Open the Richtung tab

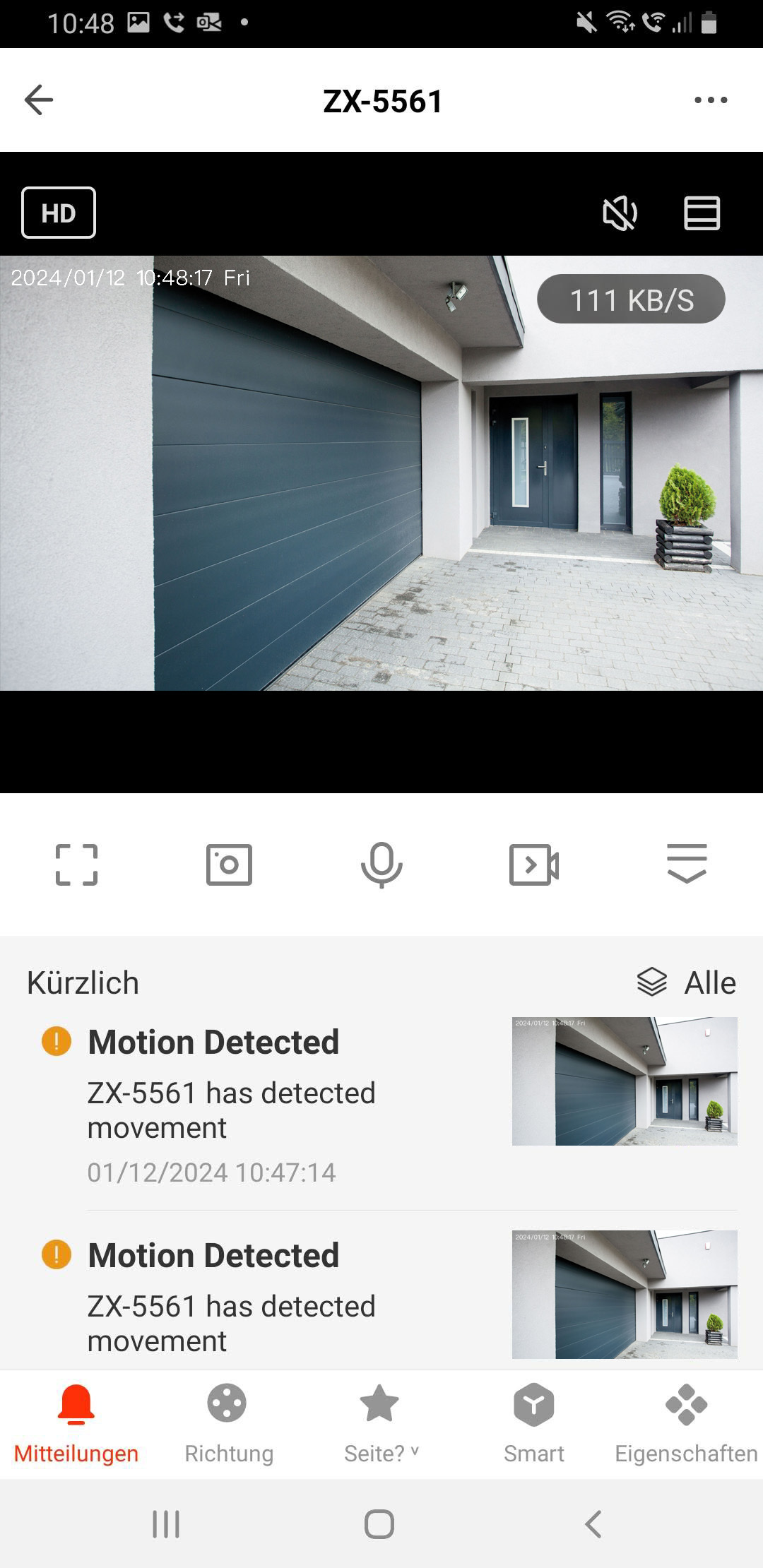tap(229, 1423)
